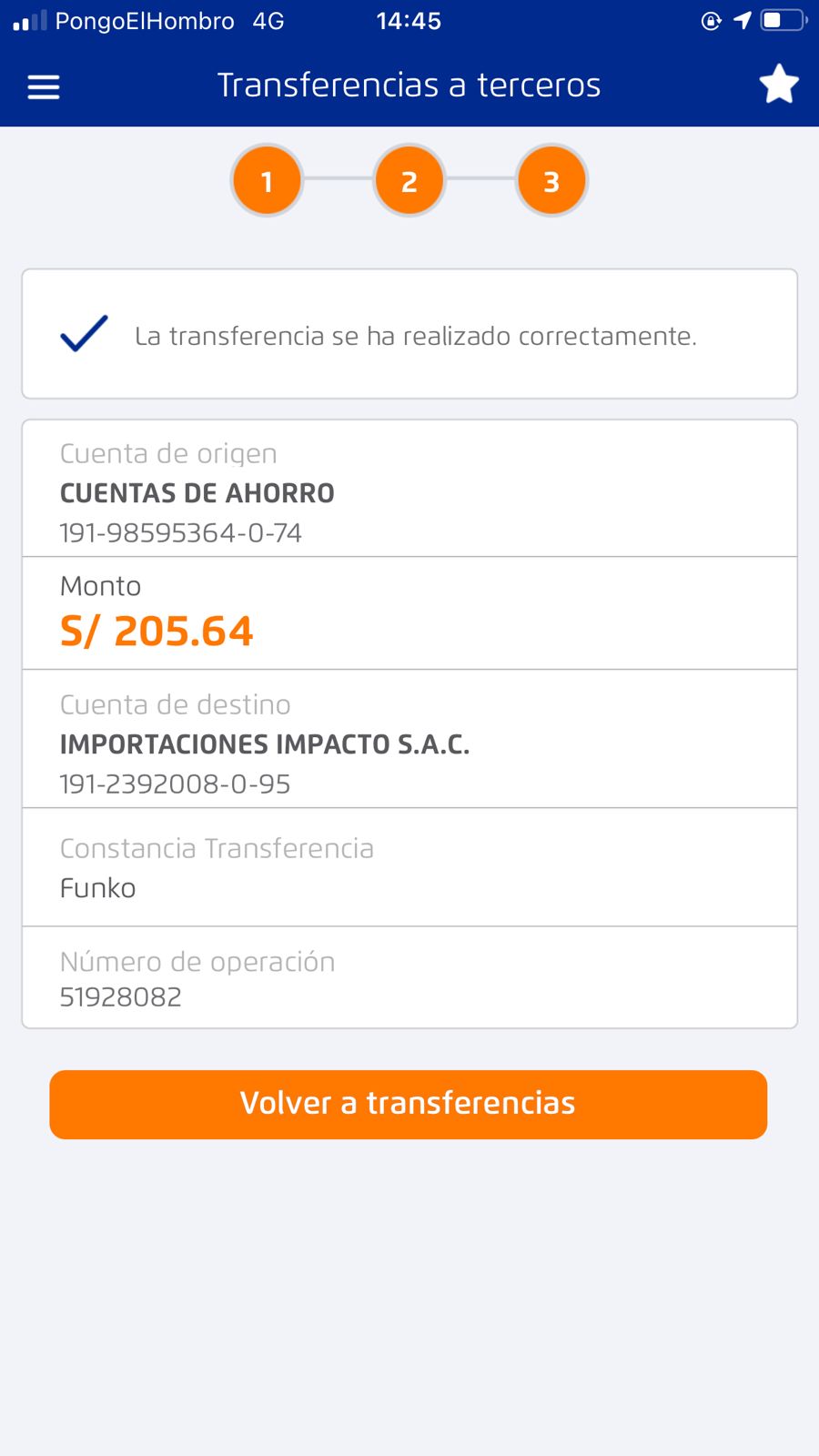Tap the favorite star icon
The width and height of the screenshot is (819, 1456).
point(779,85)
